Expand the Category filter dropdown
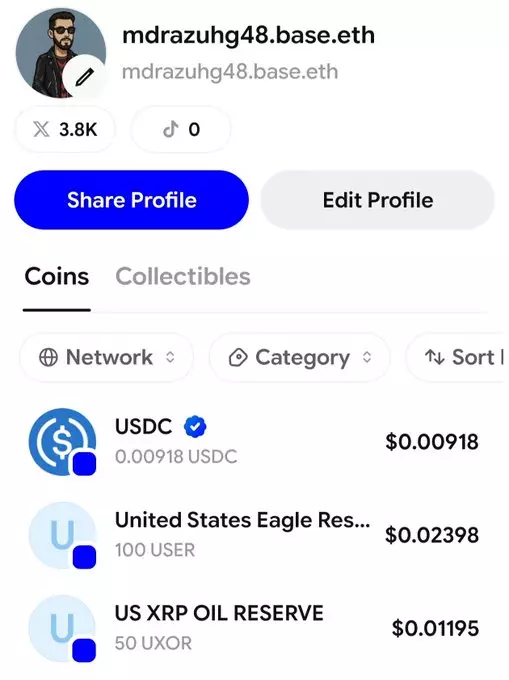This screenshot has height=680, width=509. pos(300,357)
